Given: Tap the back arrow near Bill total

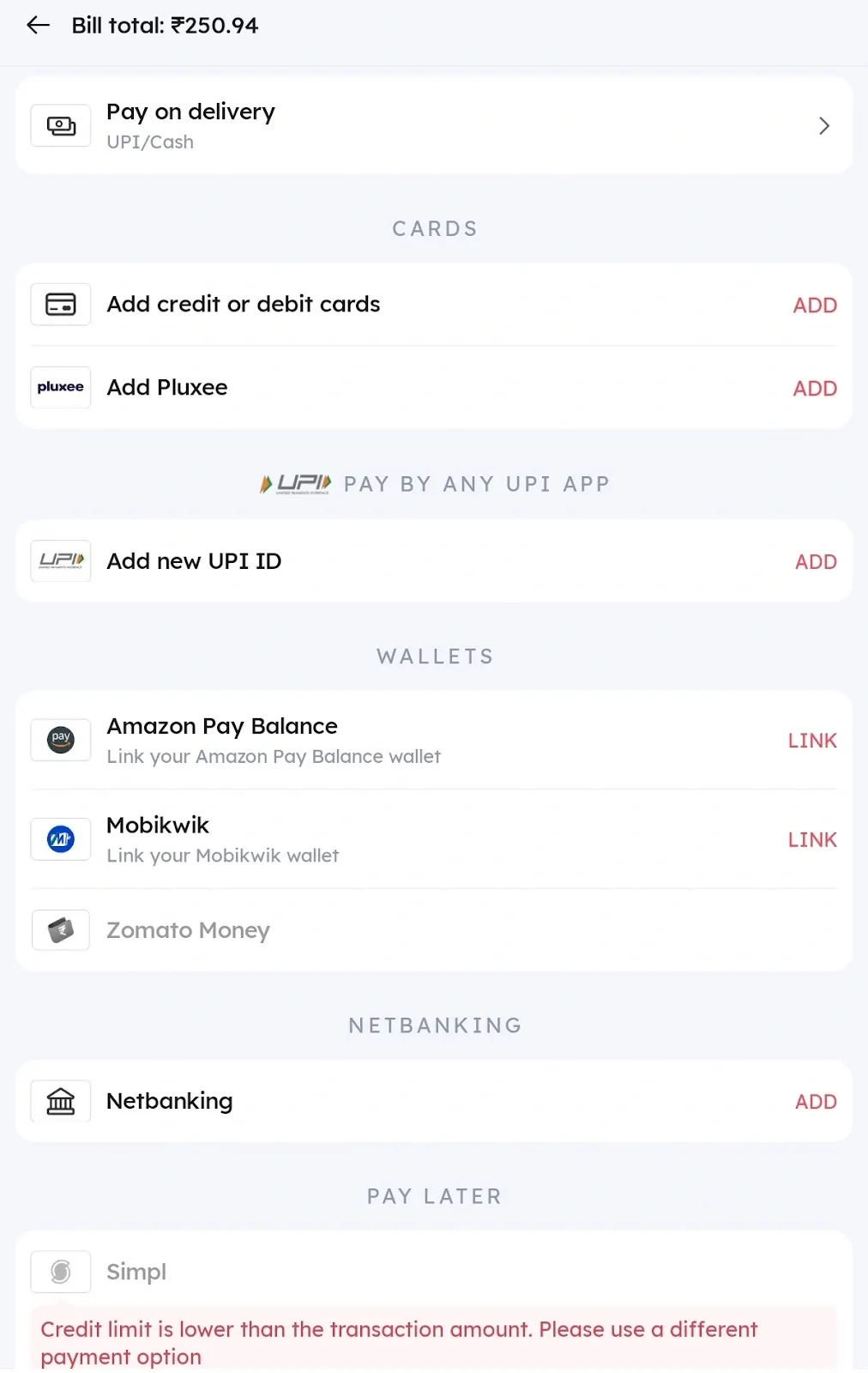Looking at the screenshot, I should pyautogui.click(x=37, y=25).
